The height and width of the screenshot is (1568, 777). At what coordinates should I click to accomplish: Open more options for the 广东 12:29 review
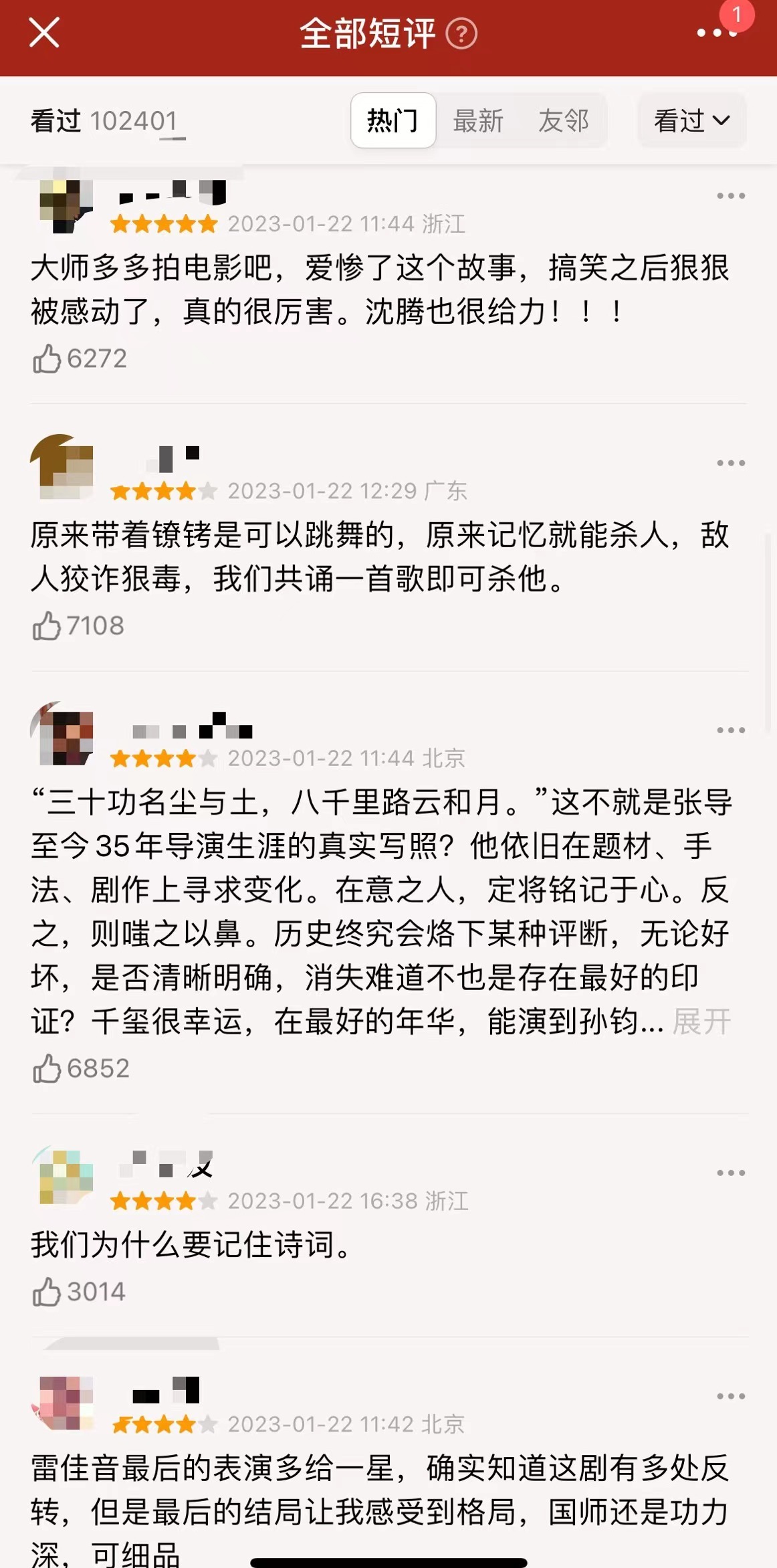[730, 463]
